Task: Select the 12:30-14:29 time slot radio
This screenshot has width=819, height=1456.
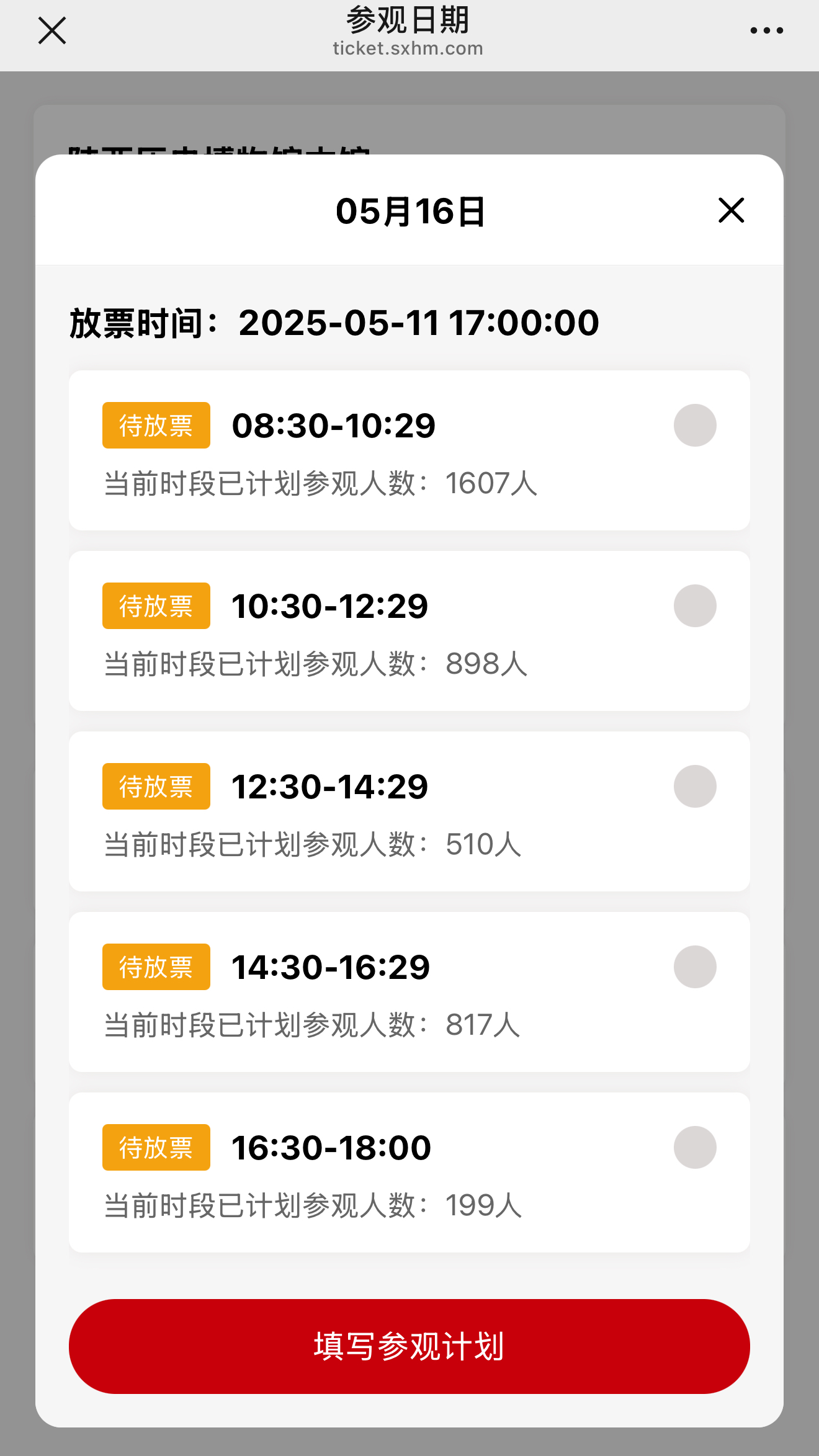Action: (695, 786)
